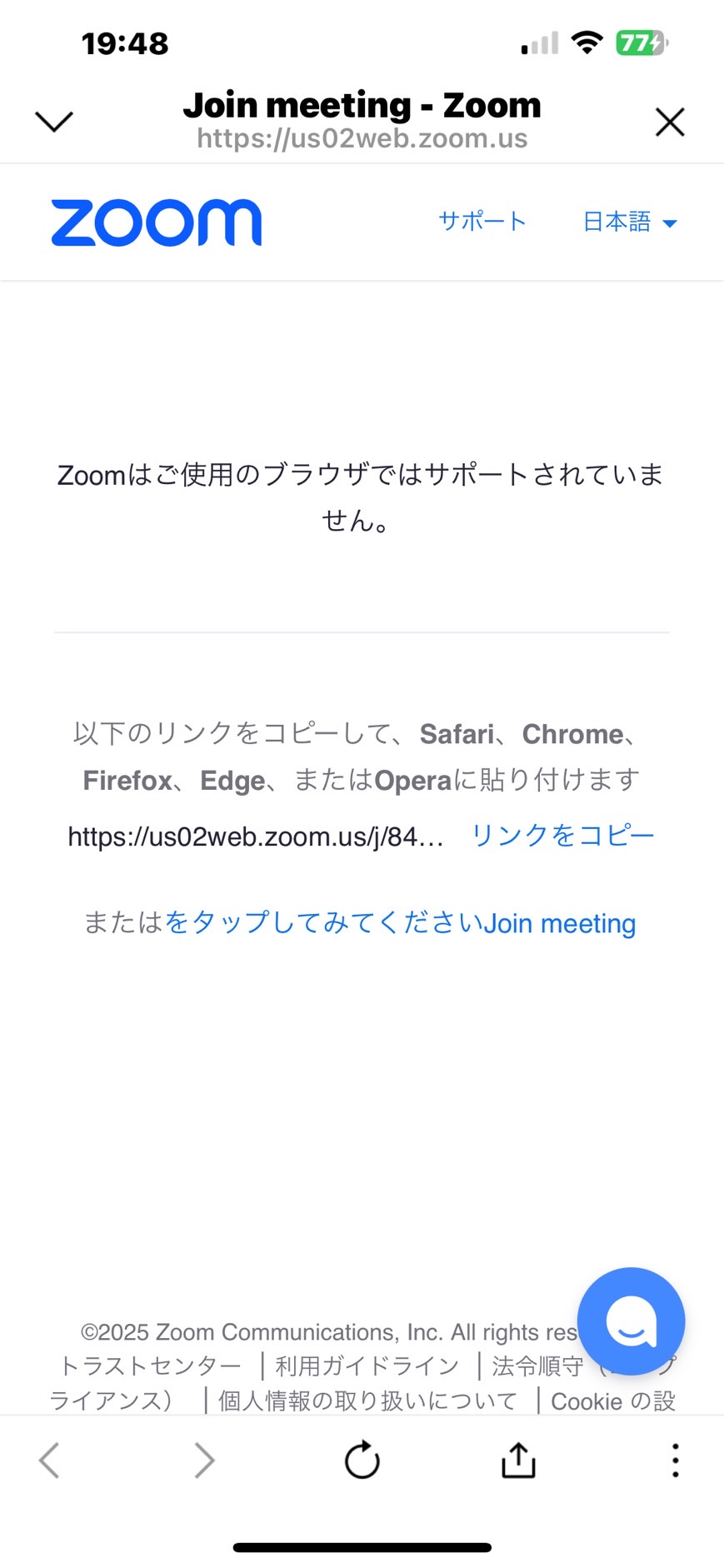724x1568 pixels.
Task: Open the サポート link
Action: click(x=482, y=221)
